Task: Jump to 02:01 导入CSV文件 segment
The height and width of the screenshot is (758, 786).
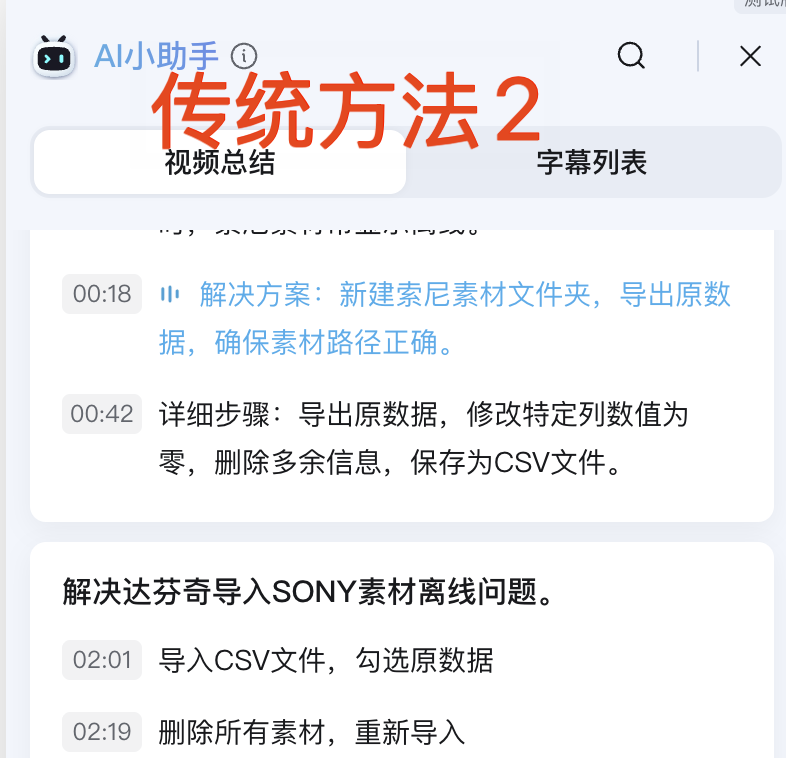Action: click(x=102, y=660)
